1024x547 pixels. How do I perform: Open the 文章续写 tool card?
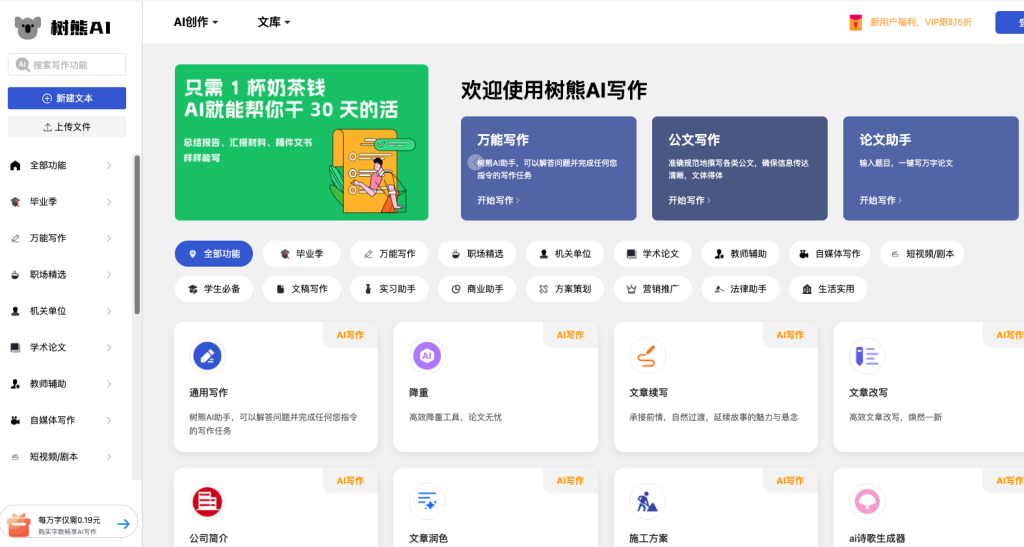point(715,387)
